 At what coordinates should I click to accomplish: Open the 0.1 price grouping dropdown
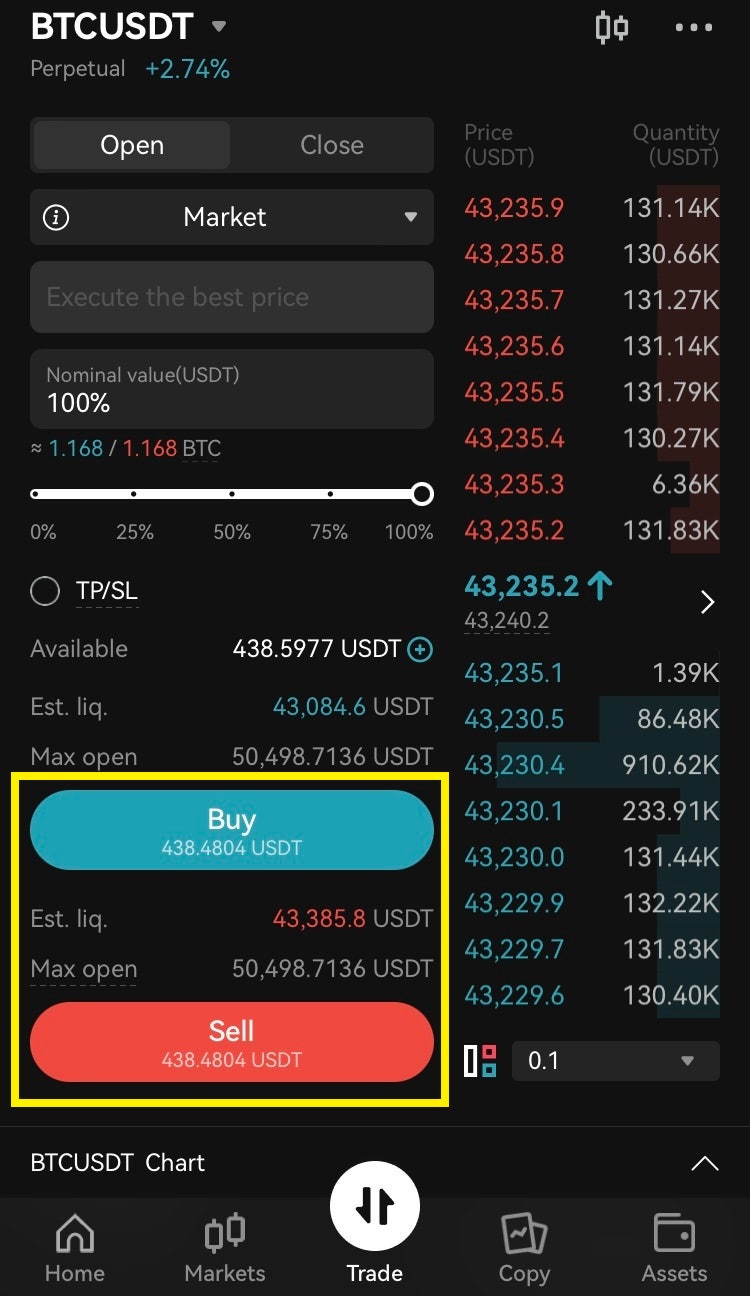615,1061
